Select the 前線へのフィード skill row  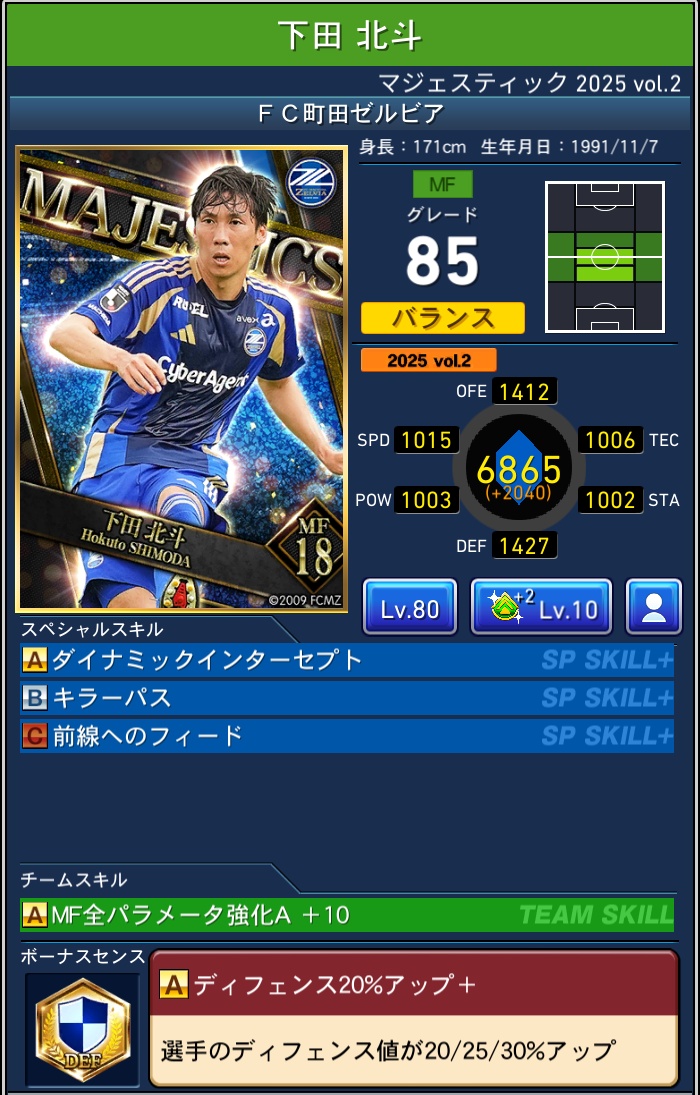pos(346,736)
